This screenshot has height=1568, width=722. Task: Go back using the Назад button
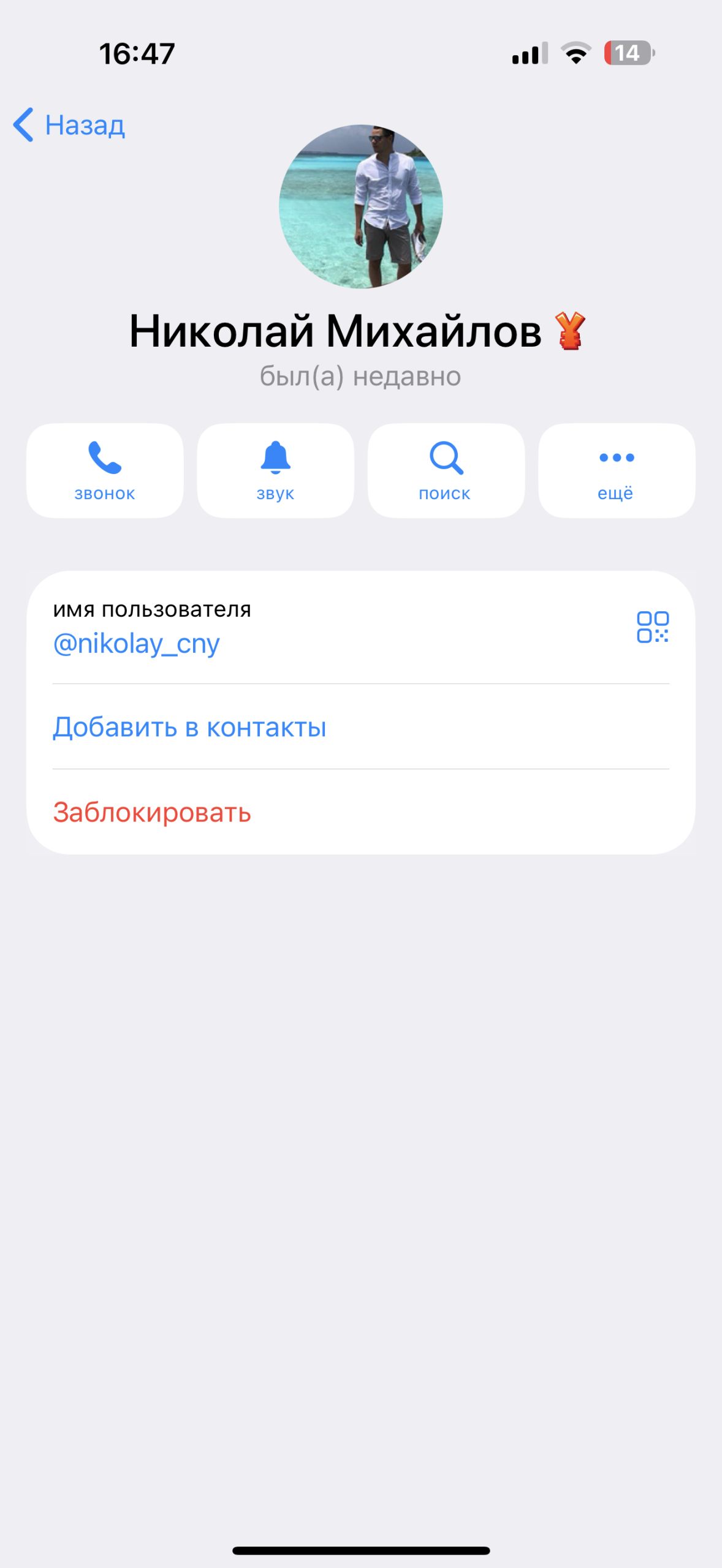[x=70, y=125]
